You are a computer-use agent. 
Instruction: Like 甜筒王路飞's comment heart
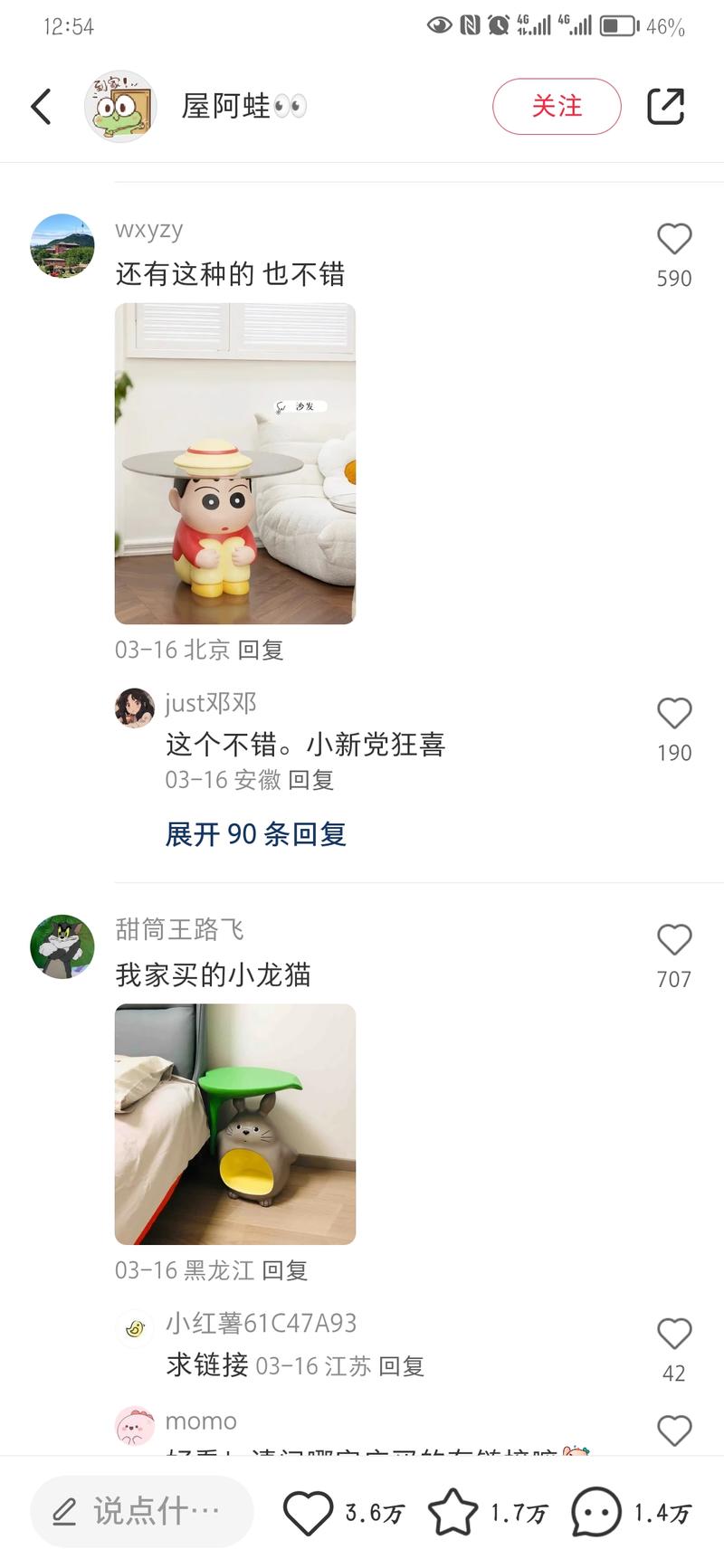pos(674,941)
